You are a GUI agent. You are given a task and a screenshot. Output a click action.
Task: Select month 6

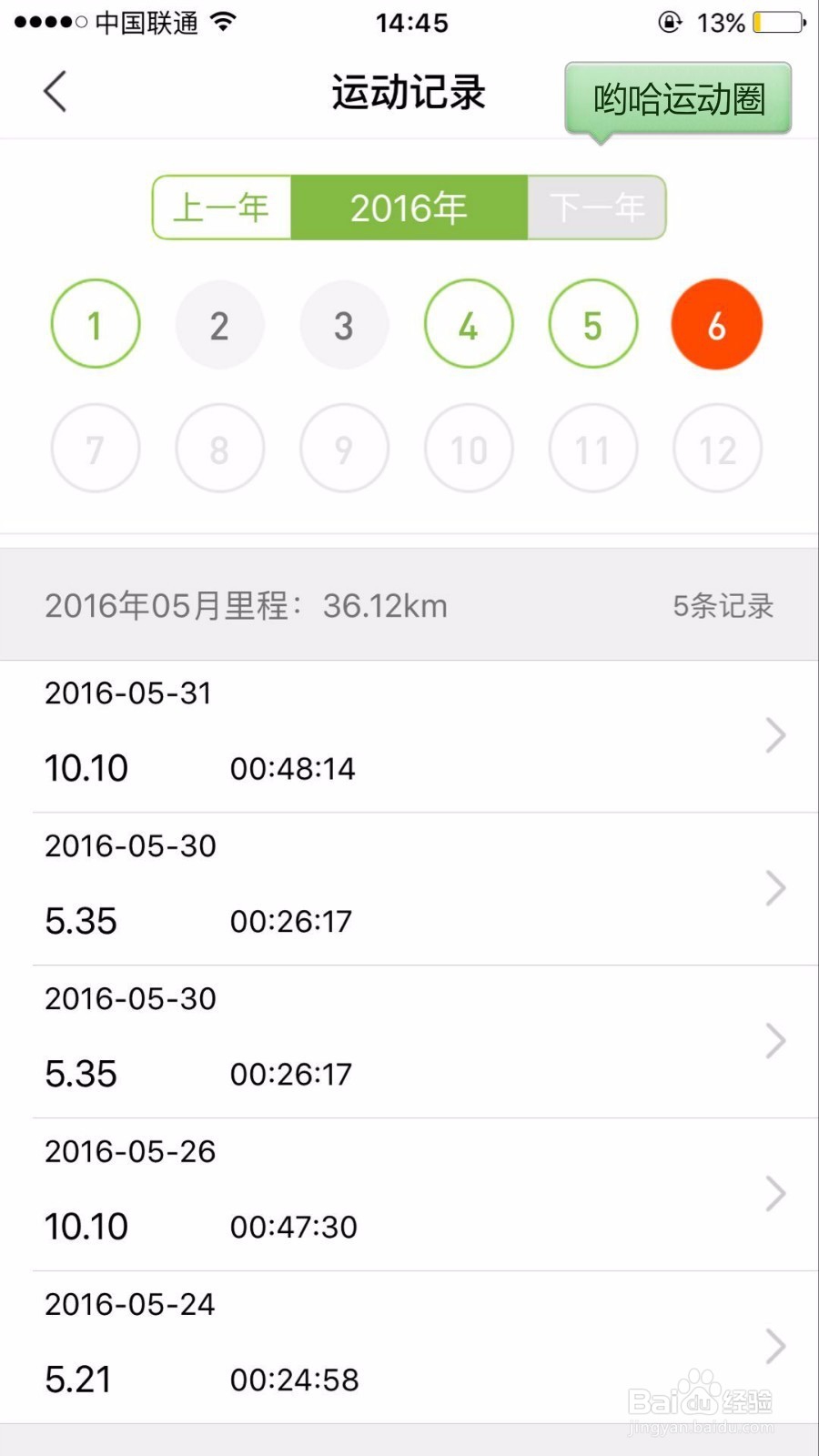(717, 324)
